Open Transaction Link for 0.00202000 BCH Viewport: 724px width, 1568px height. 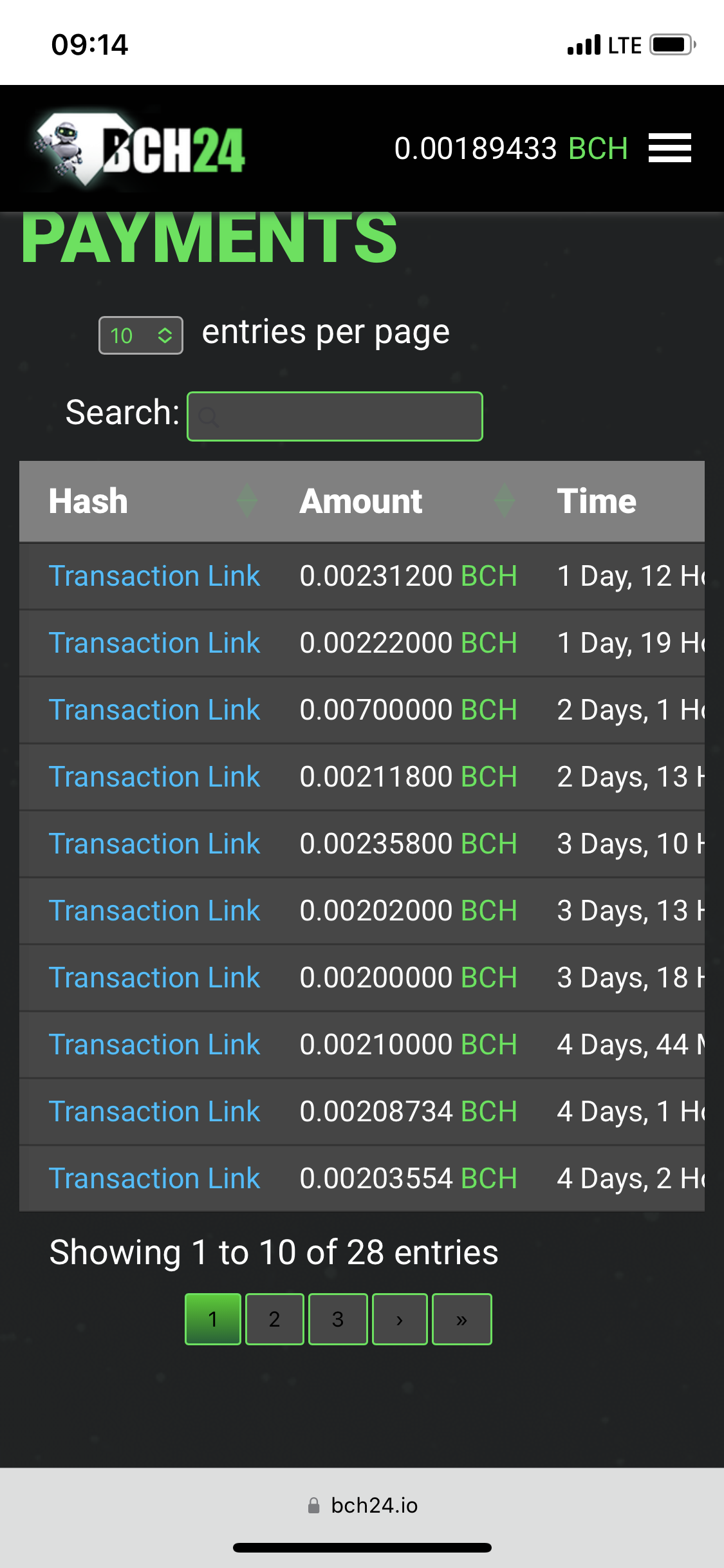(154, 911)
